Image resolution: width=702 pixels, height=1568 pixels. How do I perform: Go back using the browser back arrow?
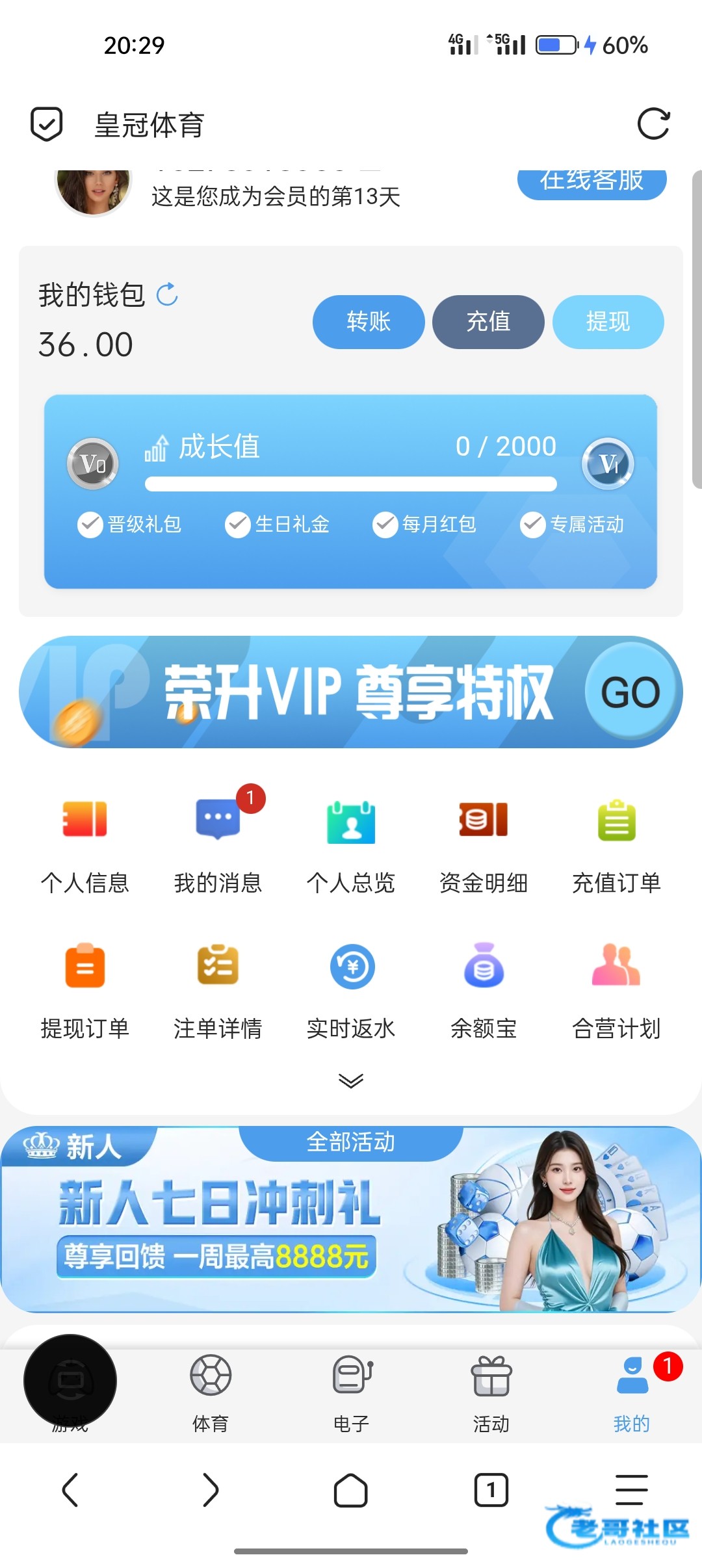tap(70, 1490)
